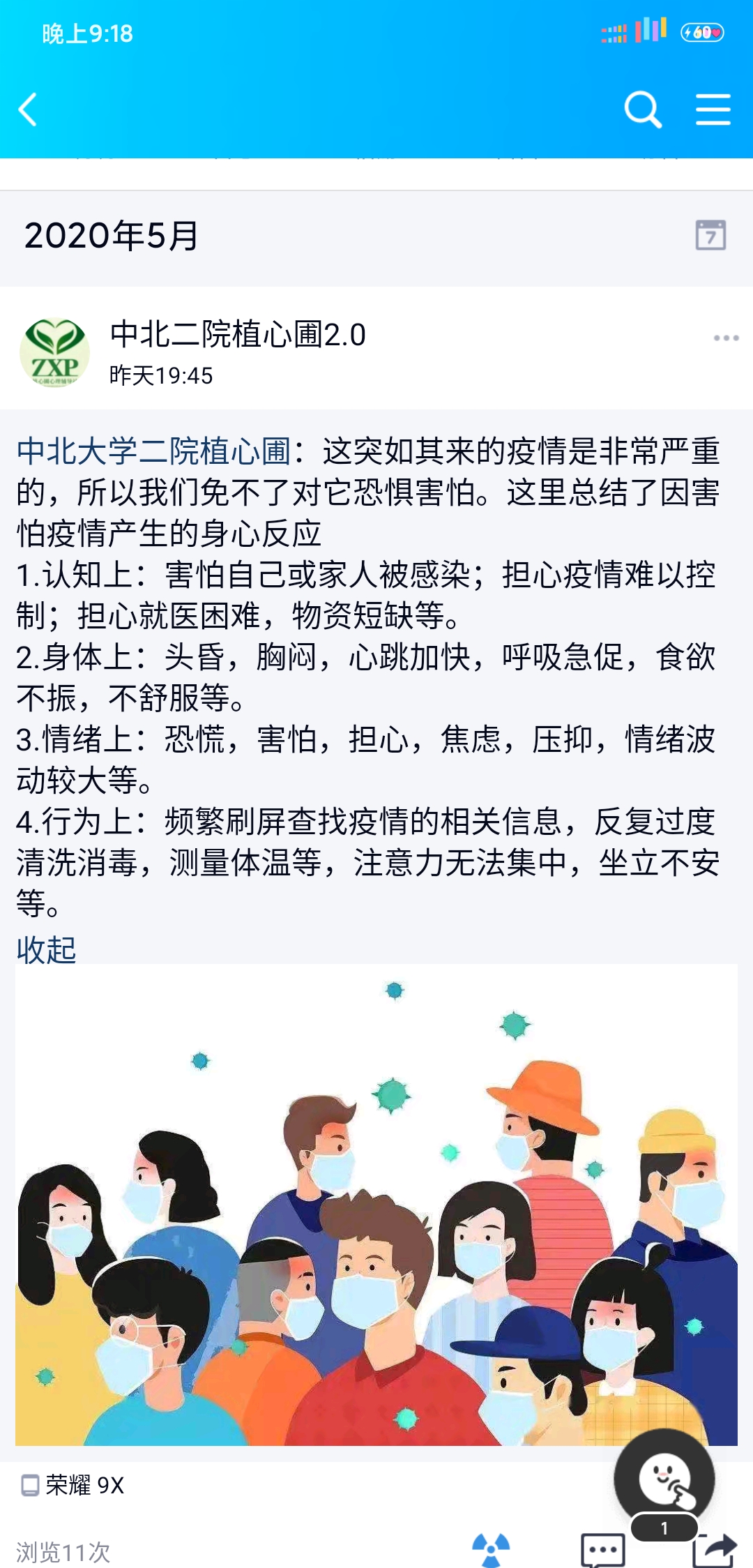Open the calendar date picker
The height and width of the screenshot is (1568, 753).
710,235
